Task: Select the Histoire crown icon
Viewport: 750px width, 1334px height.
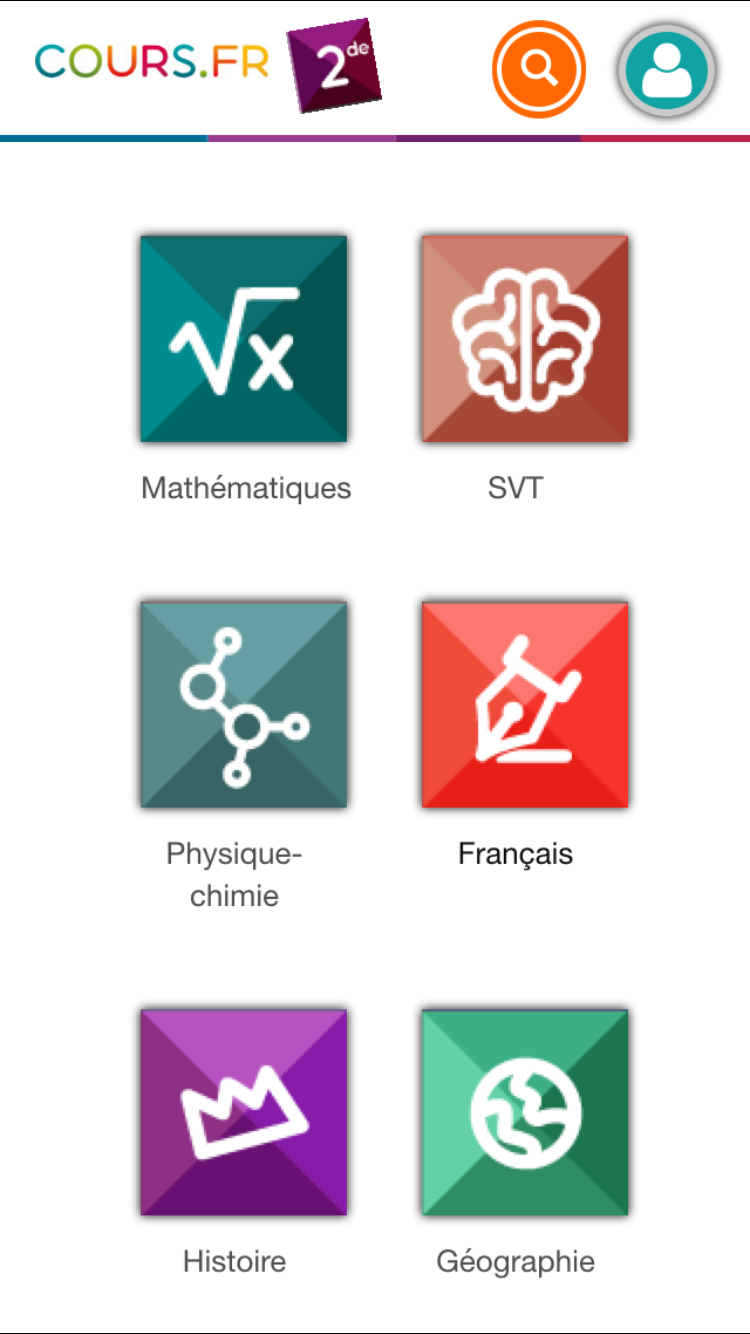Action: [243, 1110]
